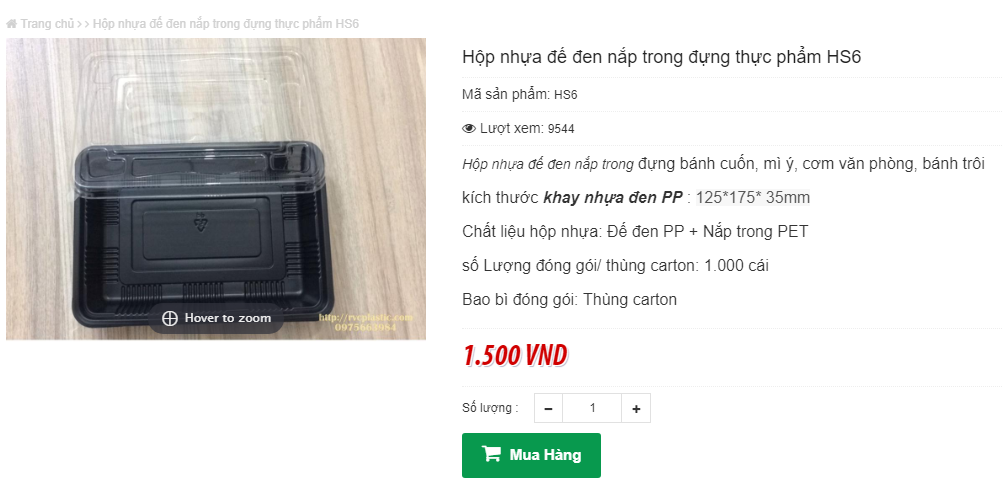Focus the Số lượng quantity field

592,408
